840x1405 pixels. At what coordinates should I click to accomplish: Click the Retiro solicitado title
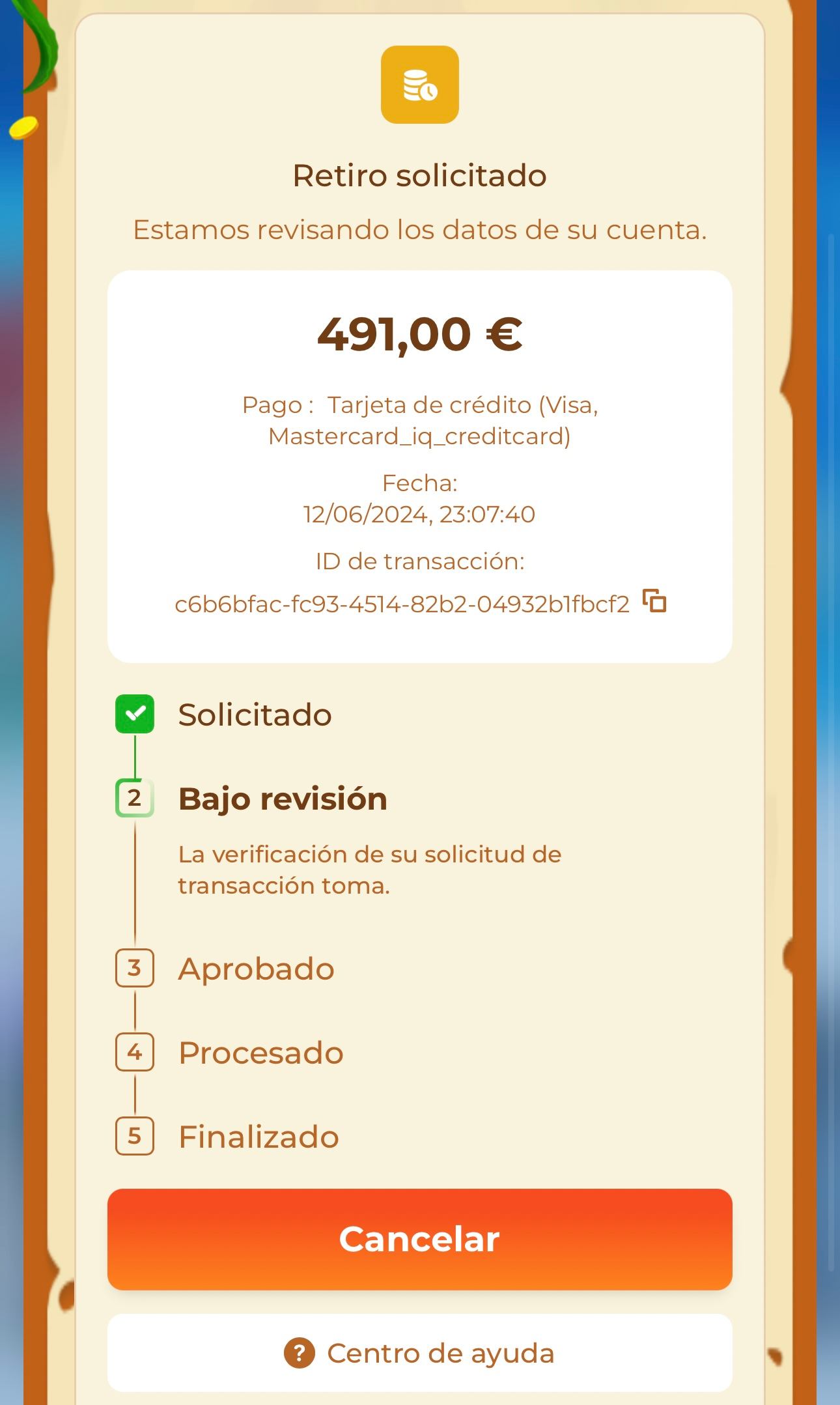[x=420, y=175]
